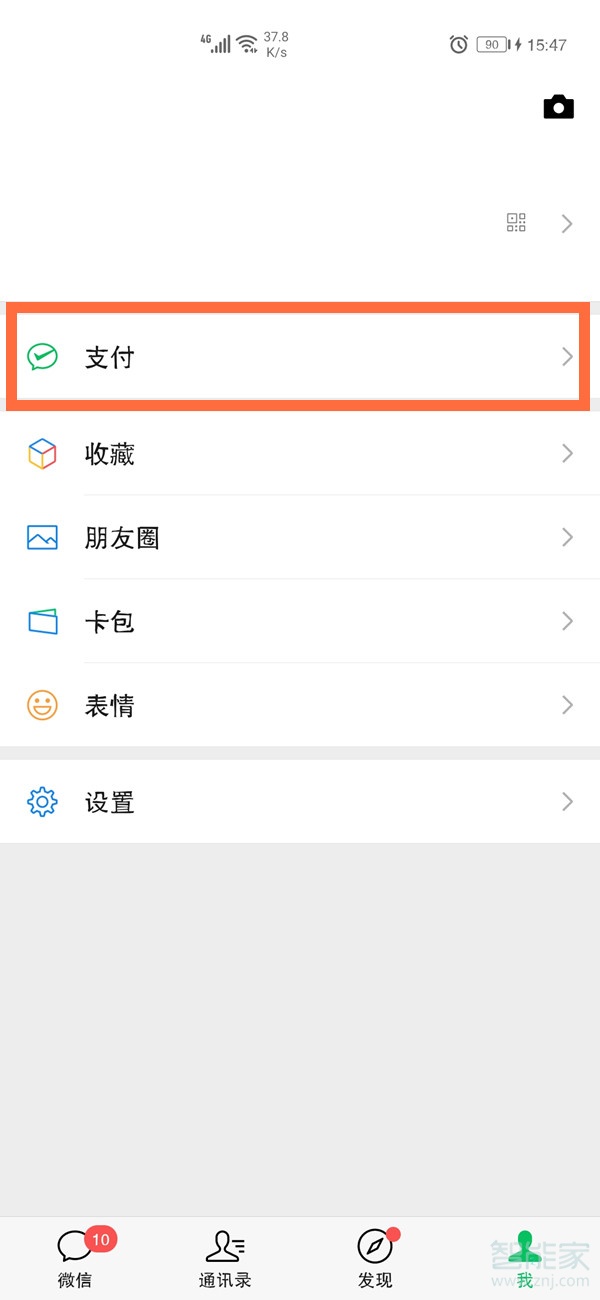This screenshot has height=1300, width=600.
Task: Open 卡包 cards and offers
Action: 300,622
